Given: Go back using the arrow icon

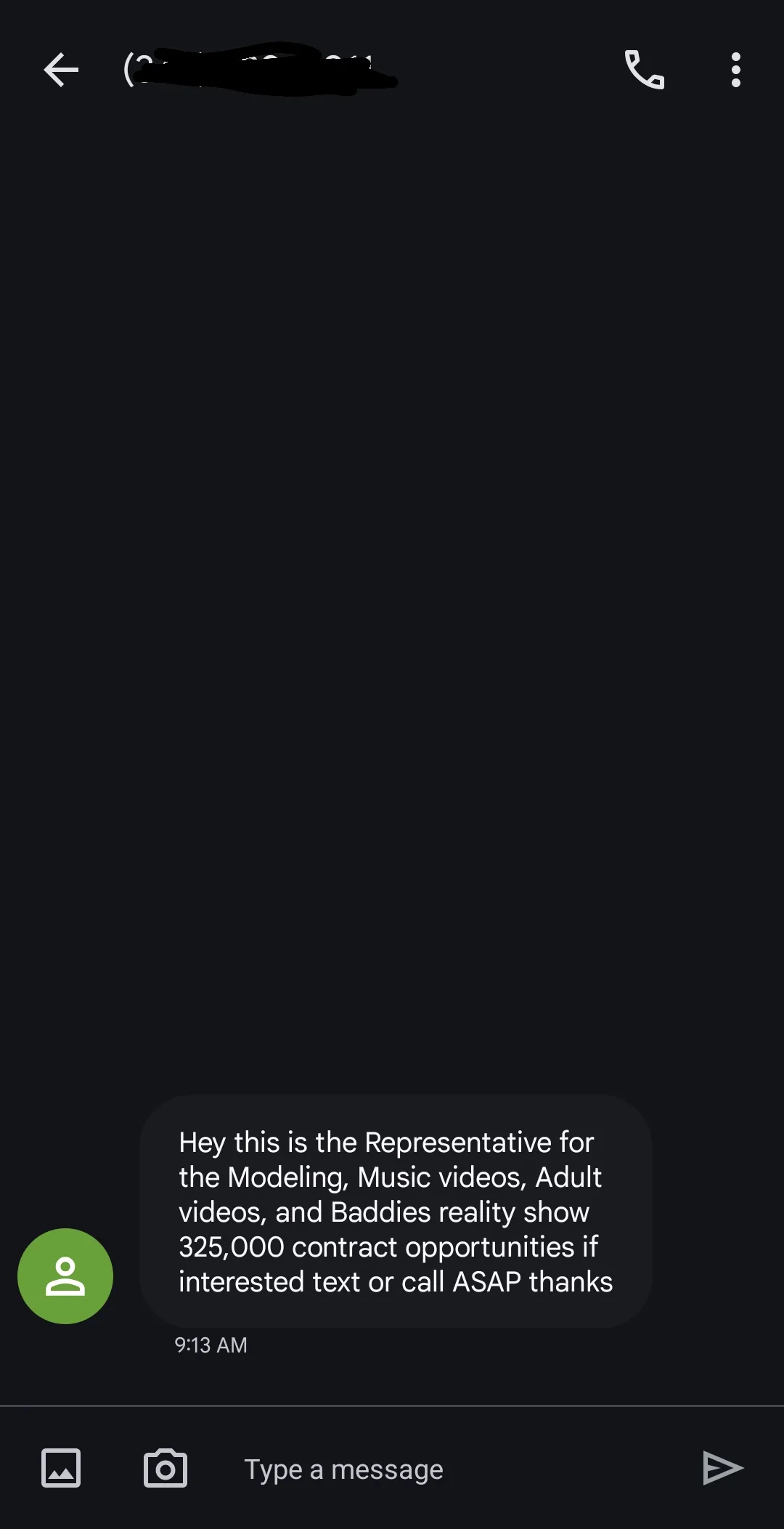Looking at the screenshot, I should coord(61,70).
